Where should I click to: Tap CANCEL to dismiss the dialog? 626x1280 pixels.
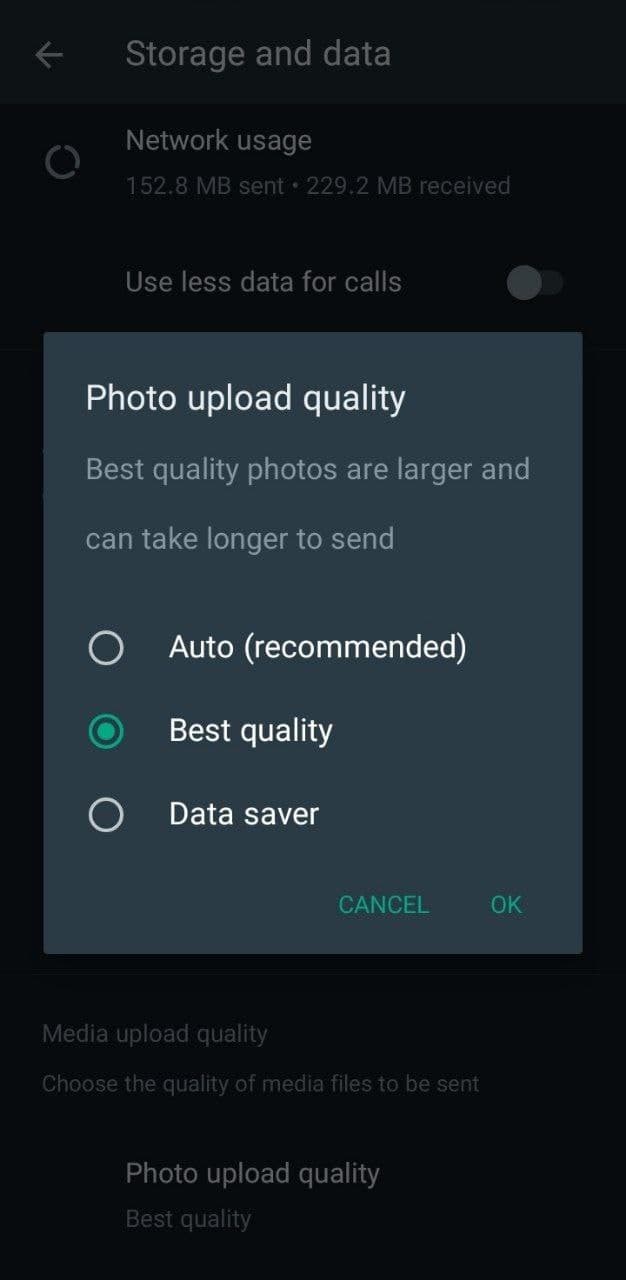(x=383, y=904)
